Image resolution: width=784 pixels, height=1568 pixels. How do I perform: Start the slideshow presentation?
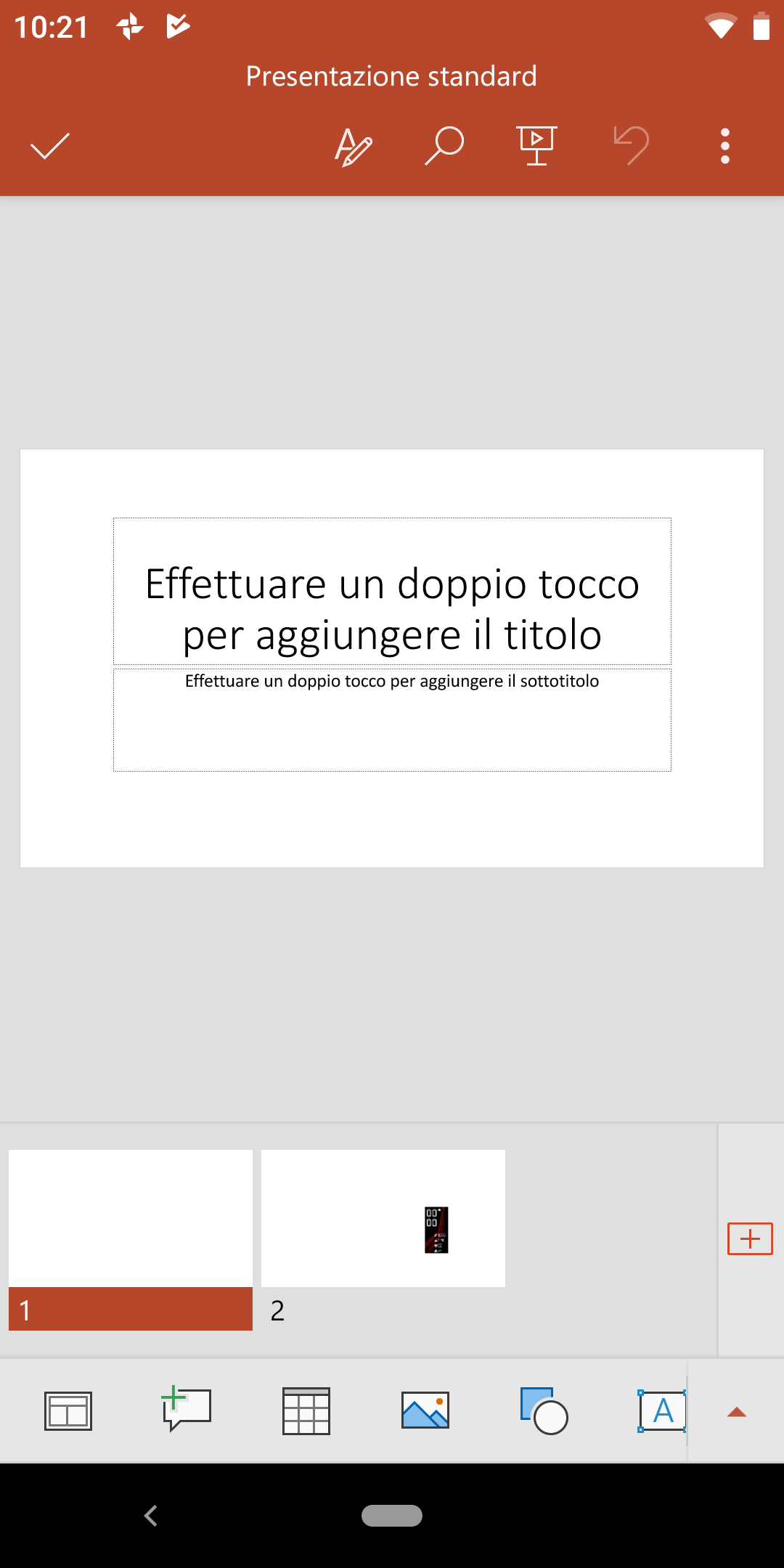536,146
